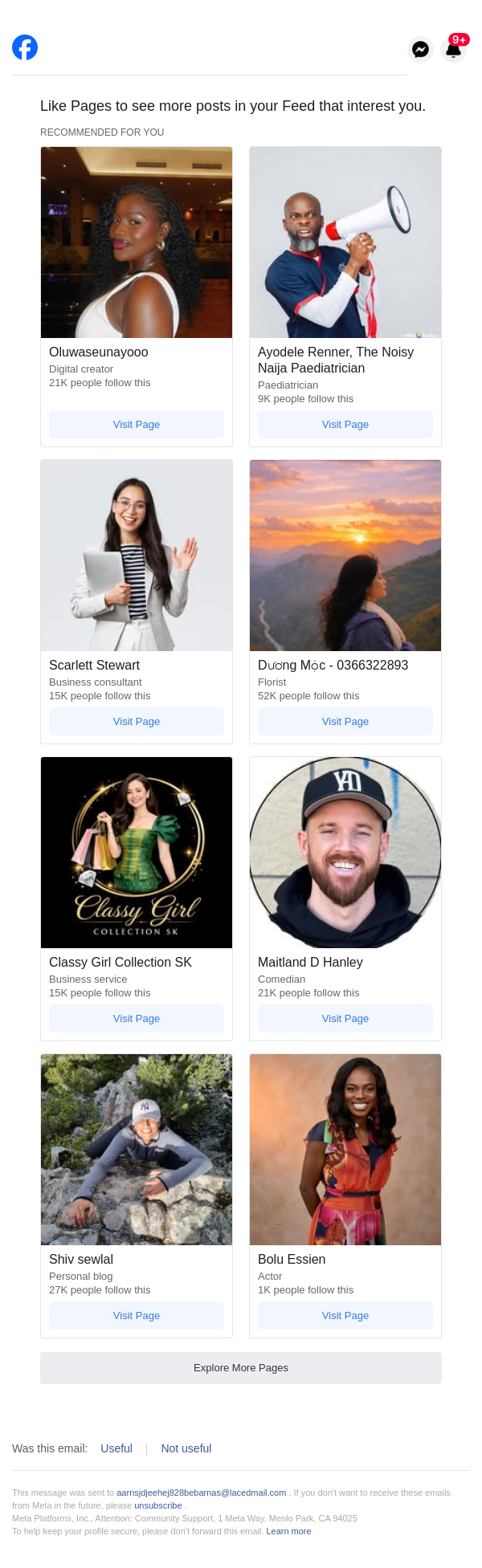482x1568 pixels.
Task: Visit Oluwaseunayooo's page
Action: click(137, 424)
